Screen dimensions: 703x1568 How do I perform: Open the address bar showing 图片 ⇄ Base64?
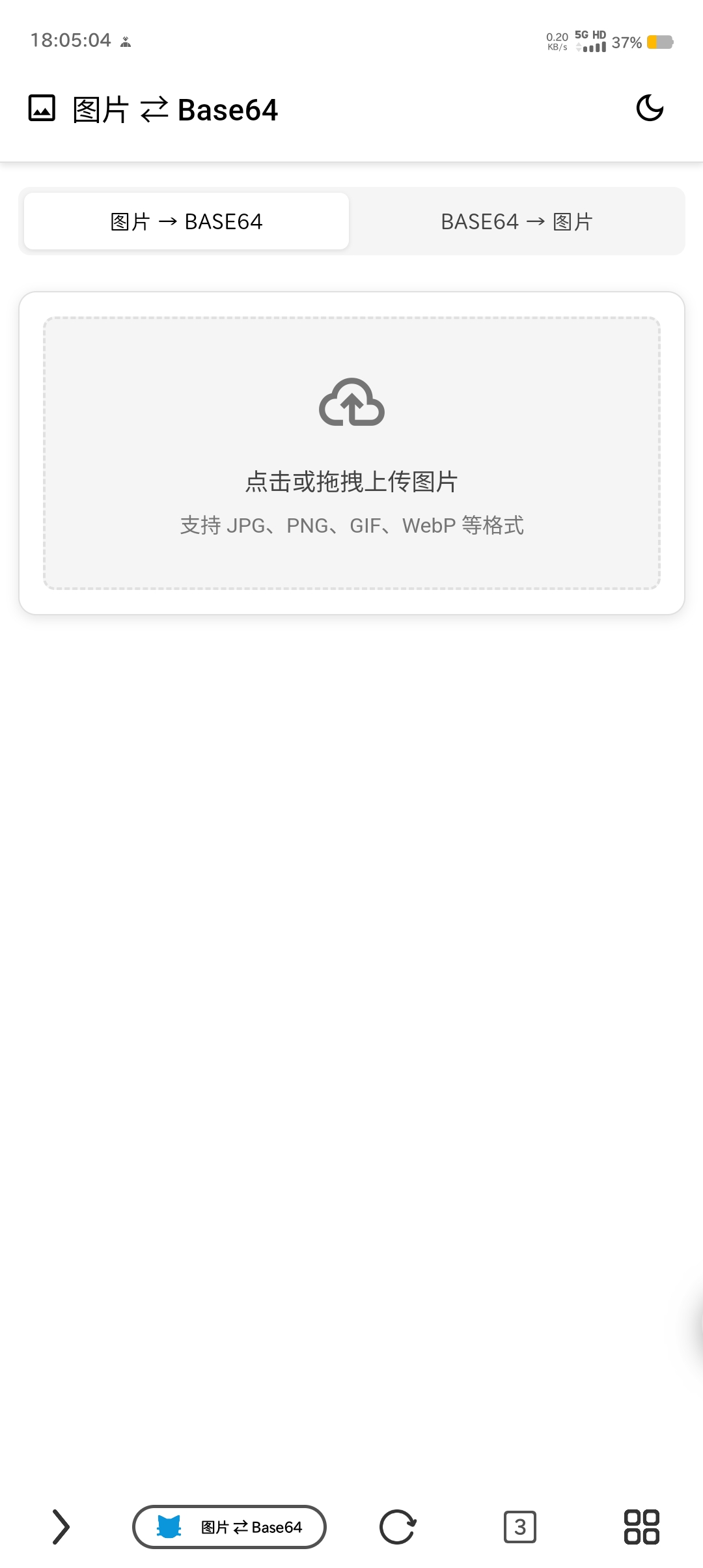point(229,1526)
